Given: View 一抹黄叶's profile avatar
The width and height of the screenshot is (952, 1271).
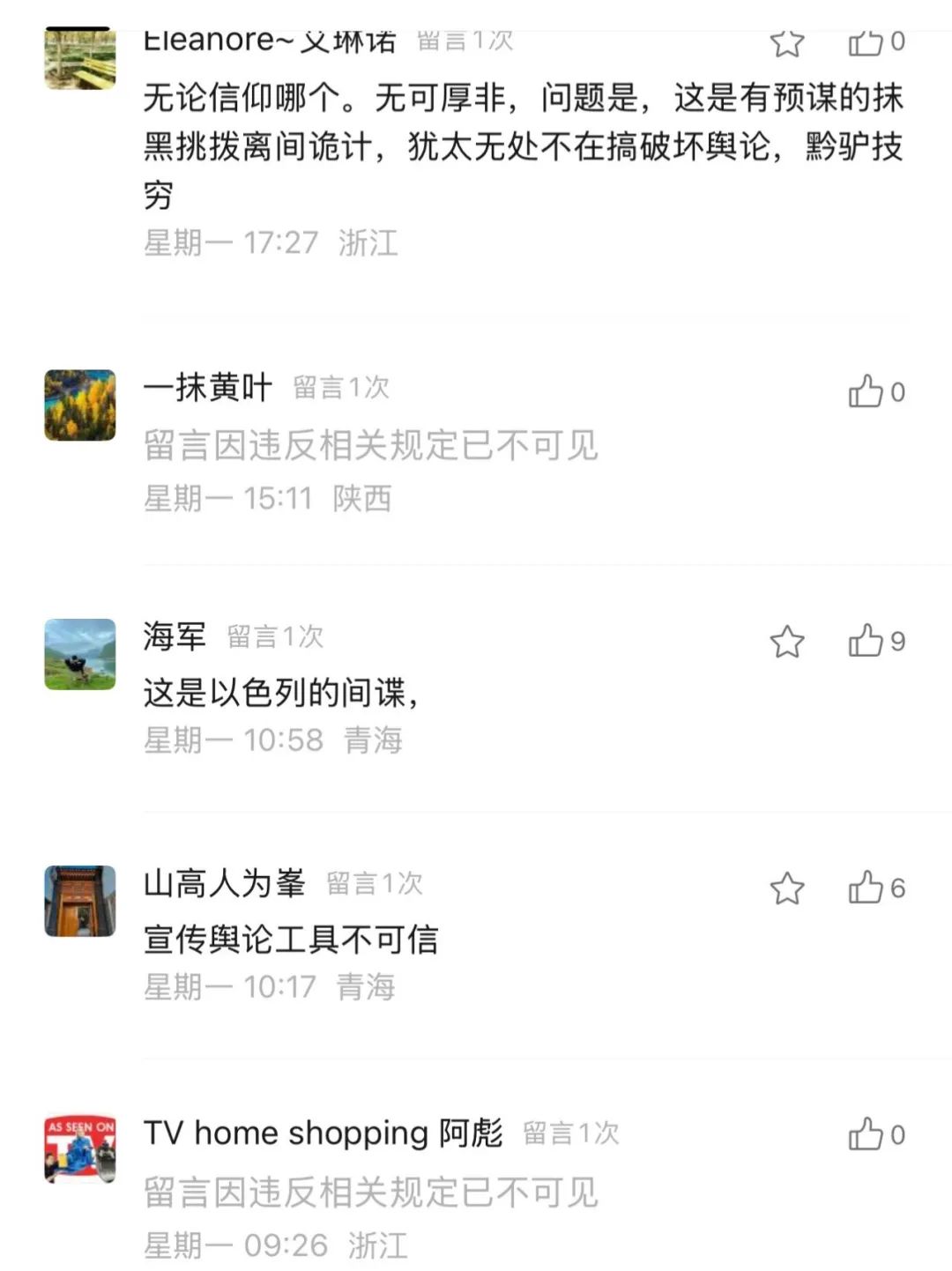Looking at the screenshot, I should pos(80,405).
